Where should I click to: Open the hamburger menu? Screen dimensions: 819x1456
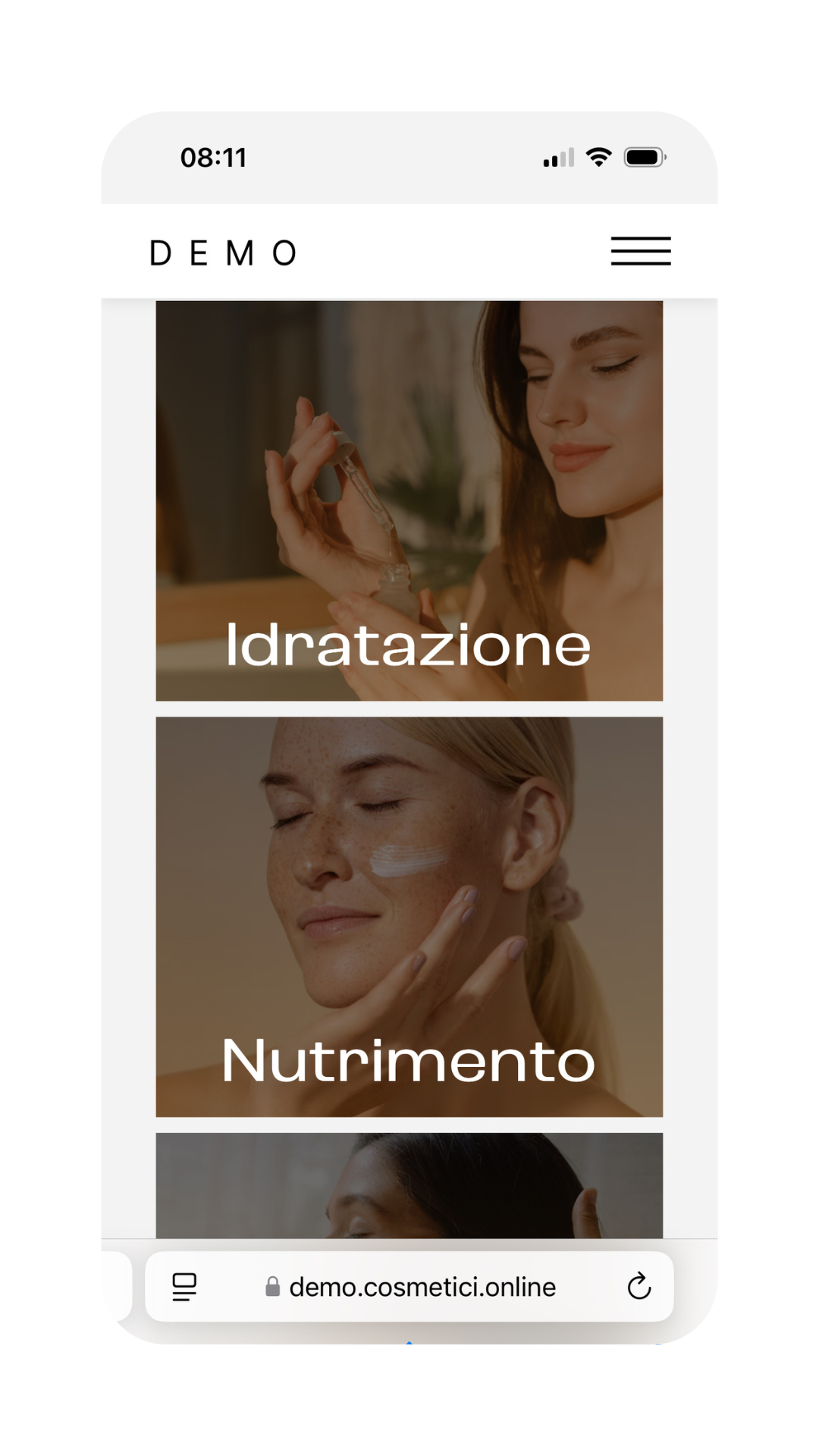(x=641, y=251)
